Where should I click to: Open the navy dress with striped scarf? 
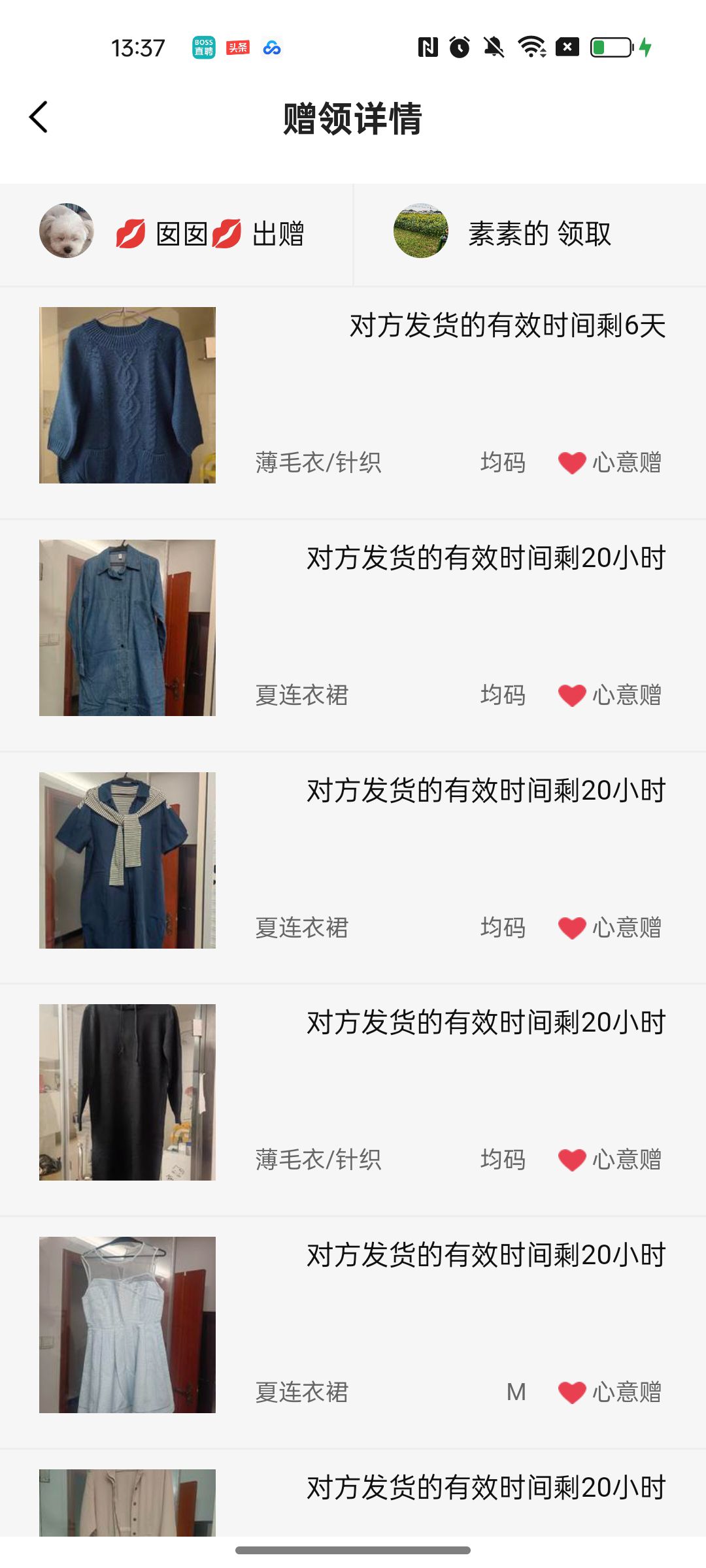[127, 860]
